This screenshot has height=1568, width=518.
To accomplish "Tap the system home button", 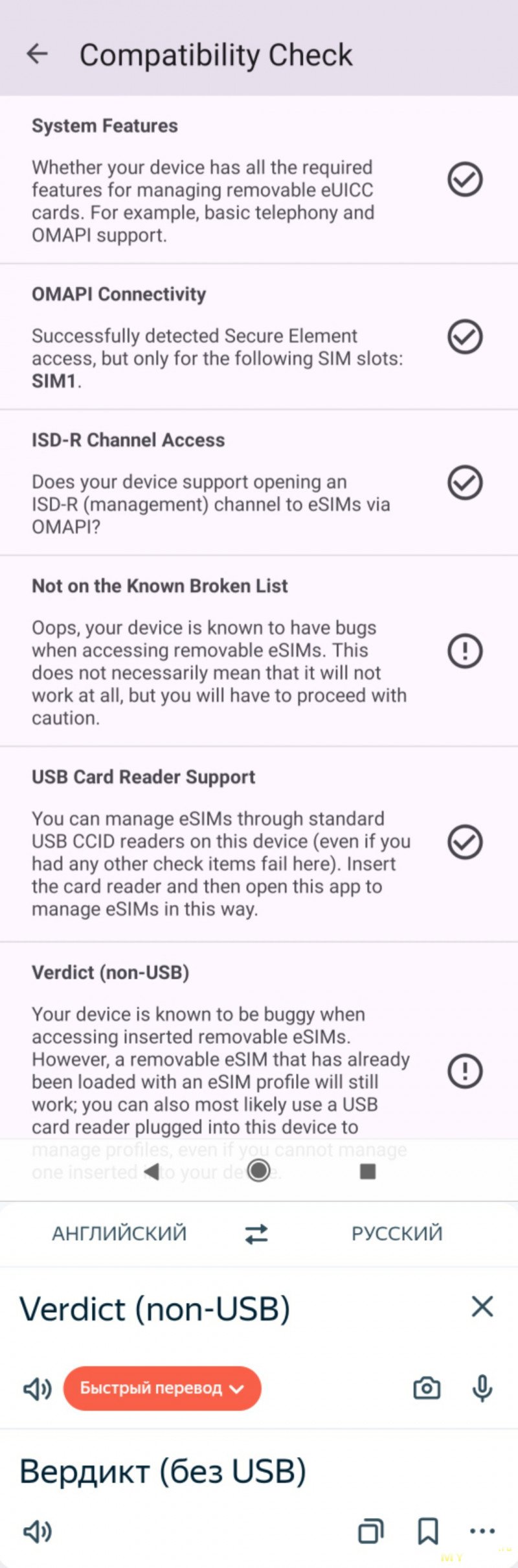I will click(259, 1170).
